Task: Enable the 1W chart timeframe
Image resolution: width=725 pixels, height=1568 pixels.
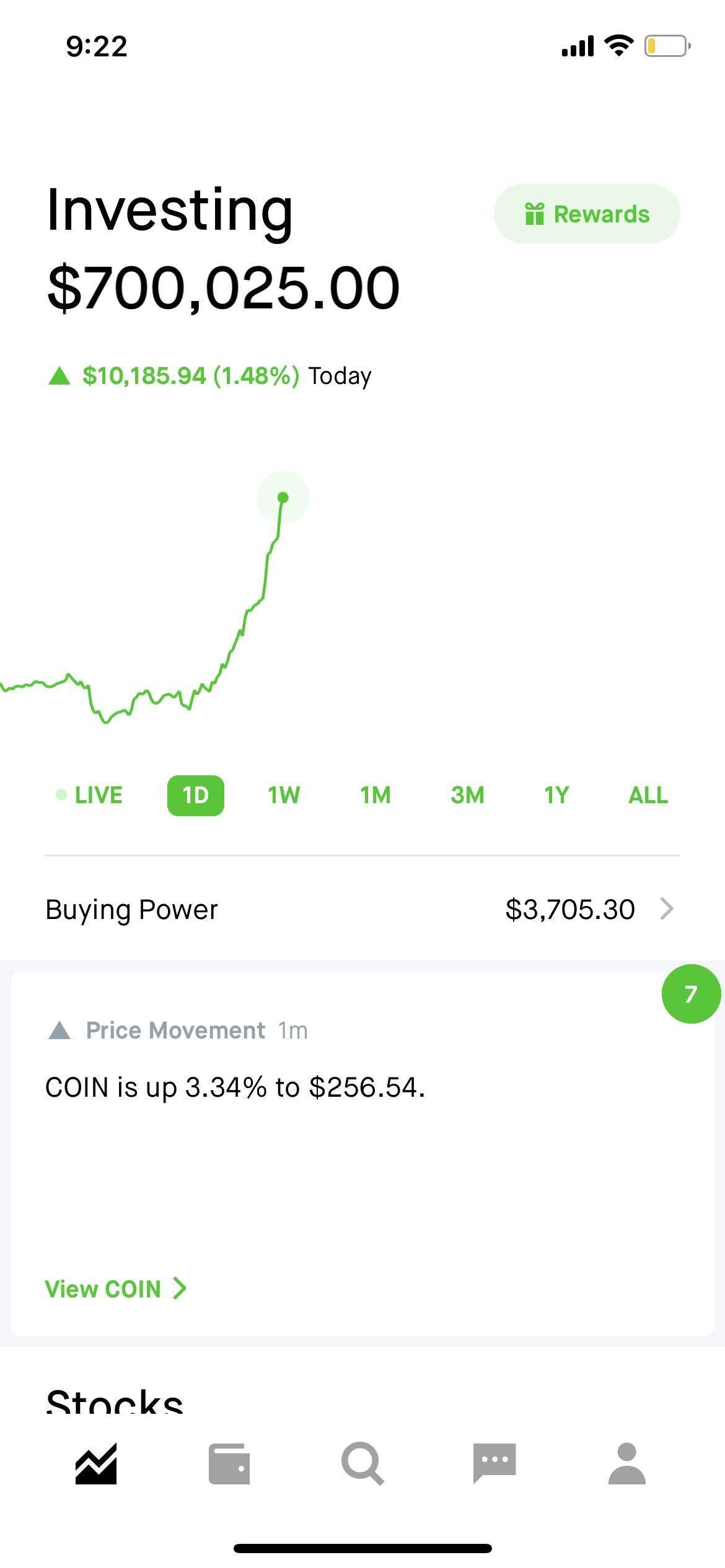Action: coord(283,795)
